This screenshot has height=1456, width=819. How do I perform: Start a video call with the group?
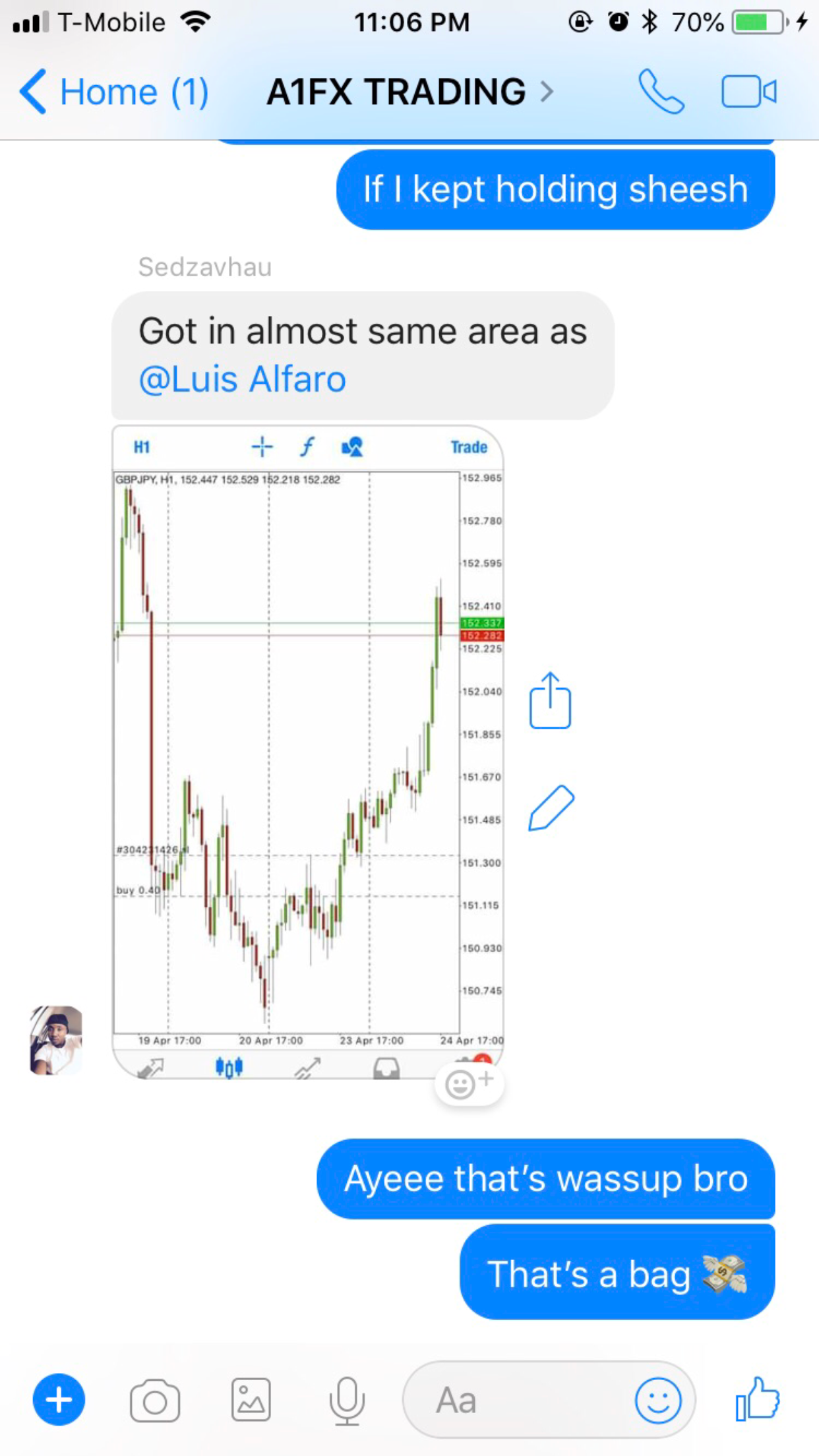click(x=748, y=92)
